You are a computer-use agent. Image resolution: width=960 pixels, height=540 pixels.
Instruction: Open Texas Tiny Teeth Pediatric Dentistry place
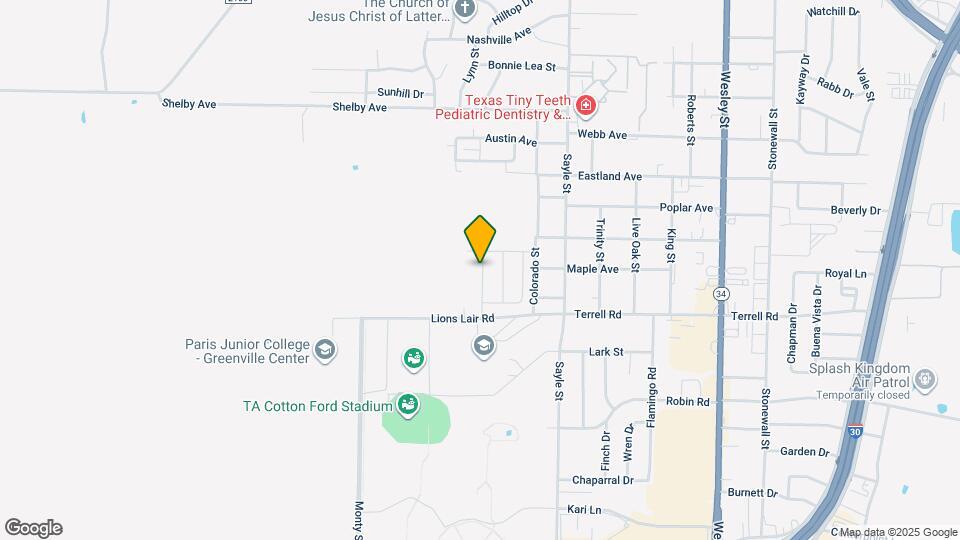pyautogui.click(x=585, y=104)
